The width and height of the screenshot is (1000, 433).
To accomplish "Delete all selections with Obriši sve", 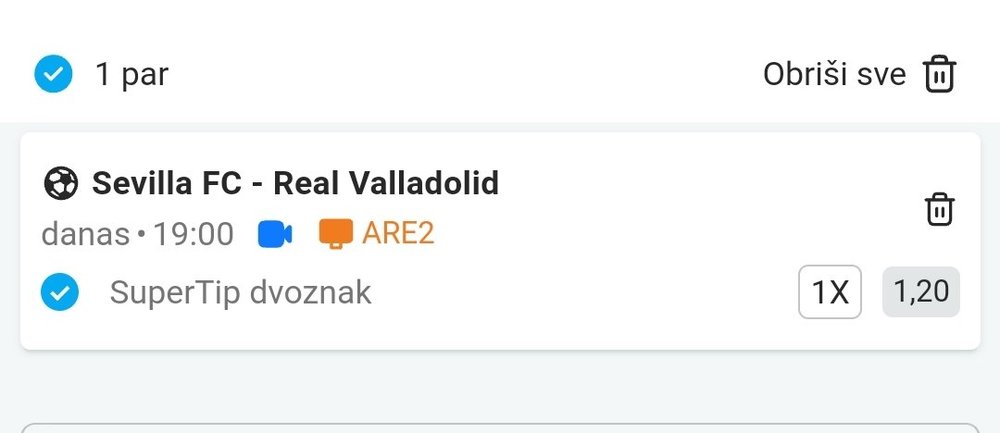I will [860, 75].
